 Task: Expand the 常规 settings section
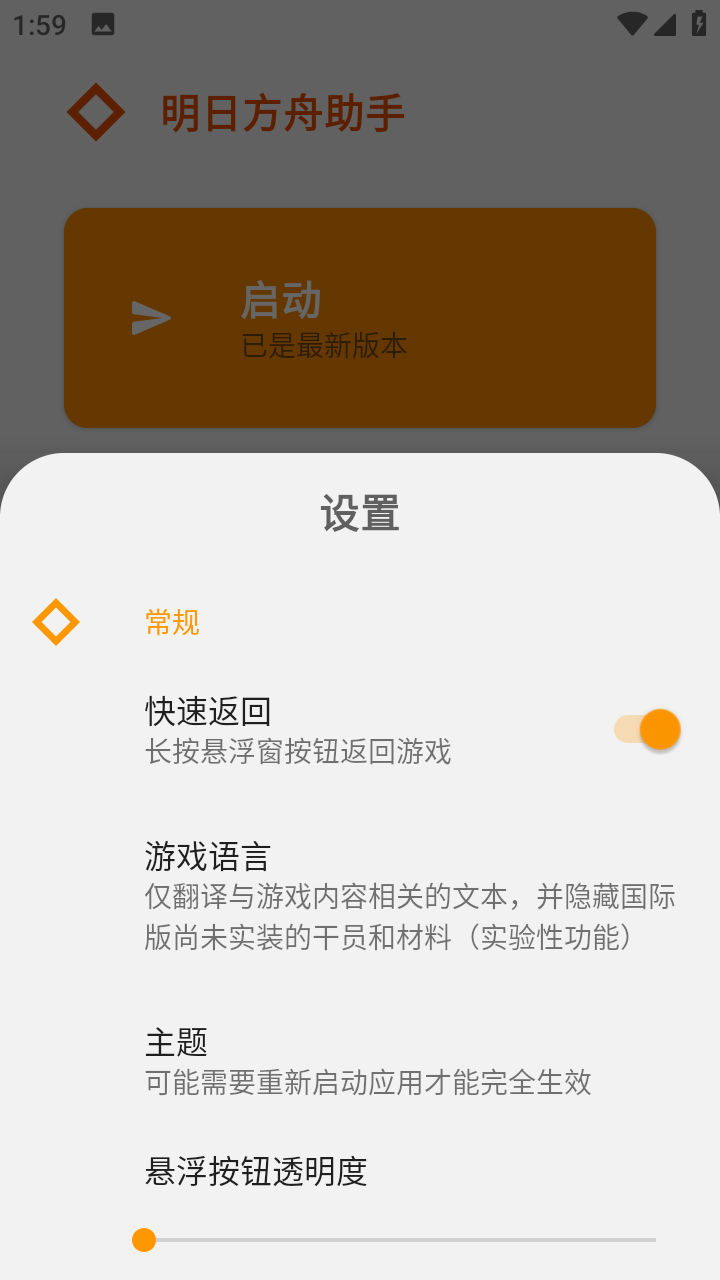tap(172, 622)
